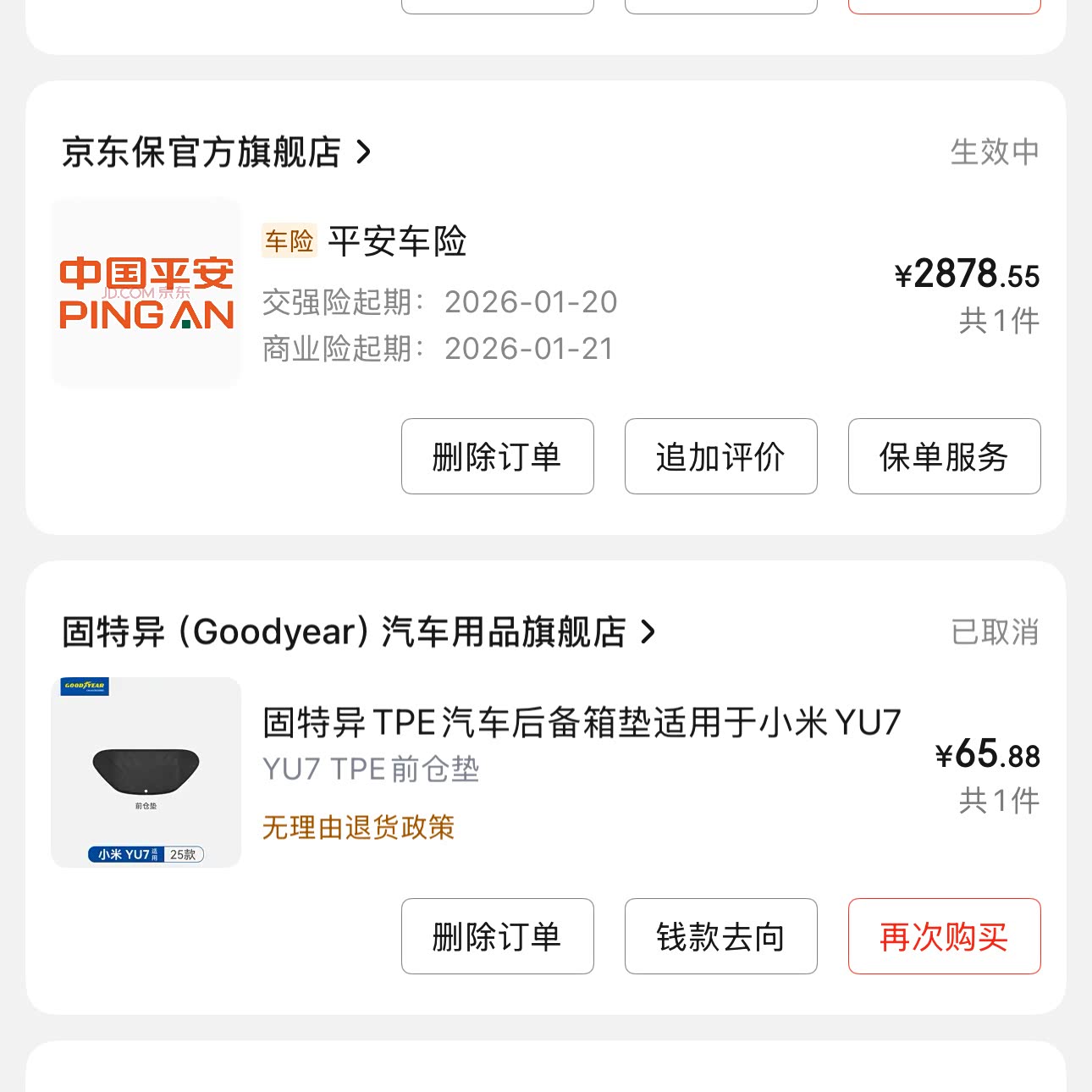
Task: Tap 再次购买 to reorder mat
Action: click(944, 936)
